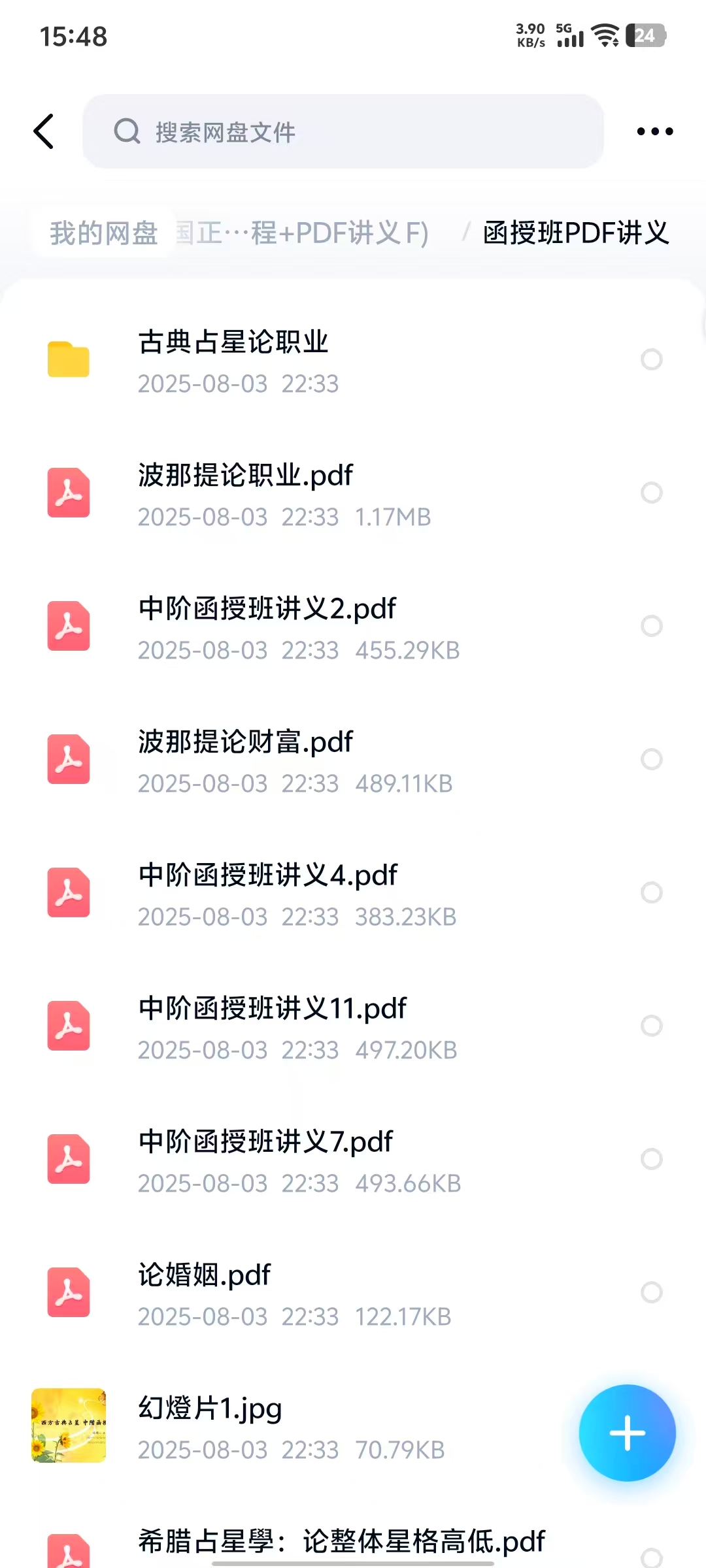Open the three-dot overflow menu

654,131
